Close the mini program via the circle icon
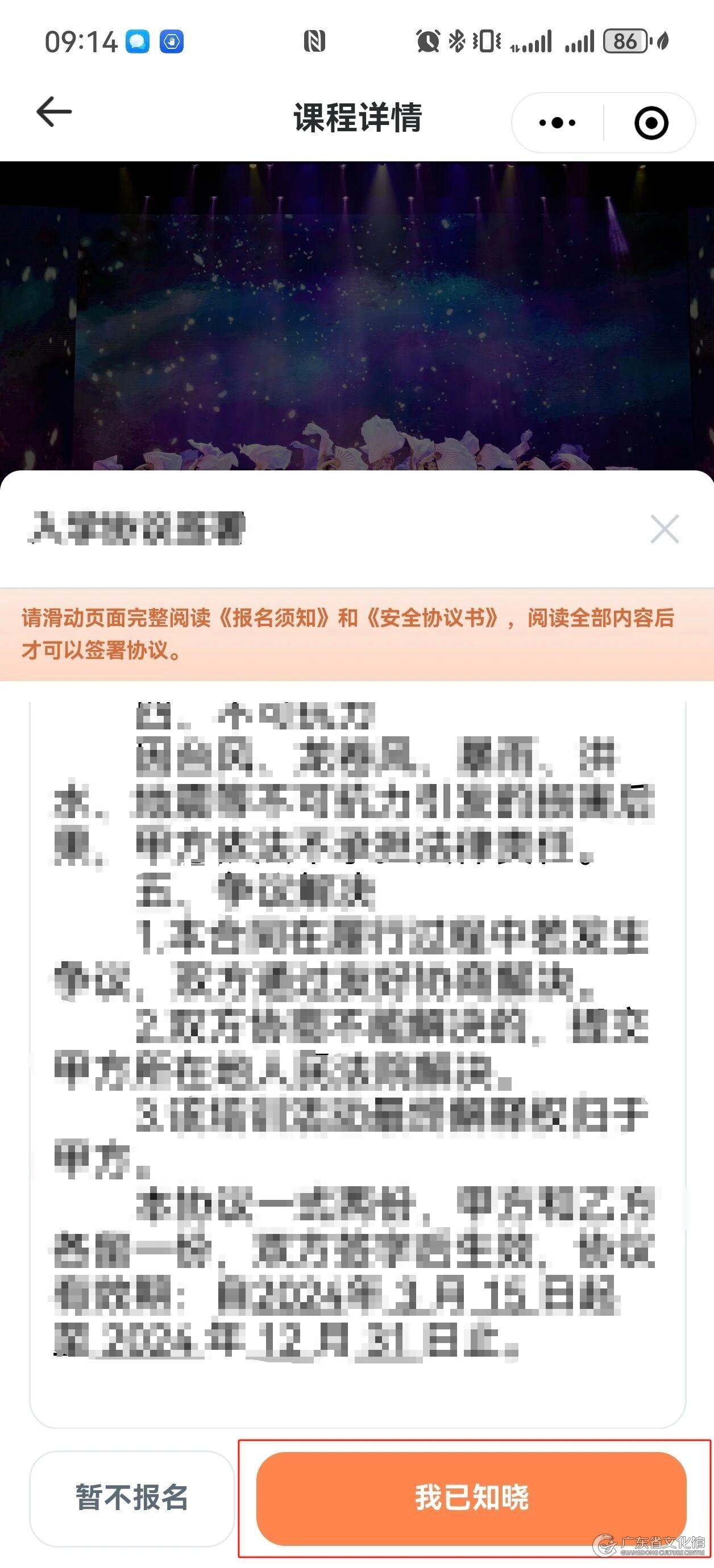 [x=651, y=123]
